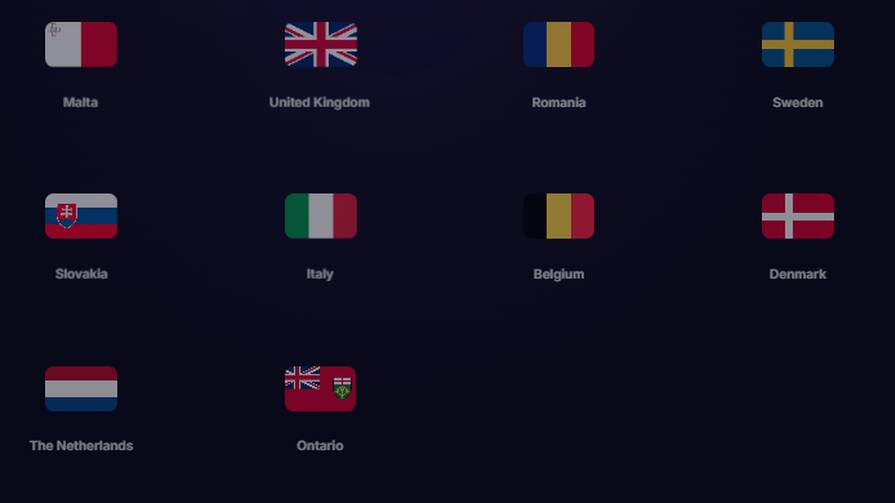Tap the Italy flag
The width and height of the screenshot is (895, 503).
(x=320, y=216)
